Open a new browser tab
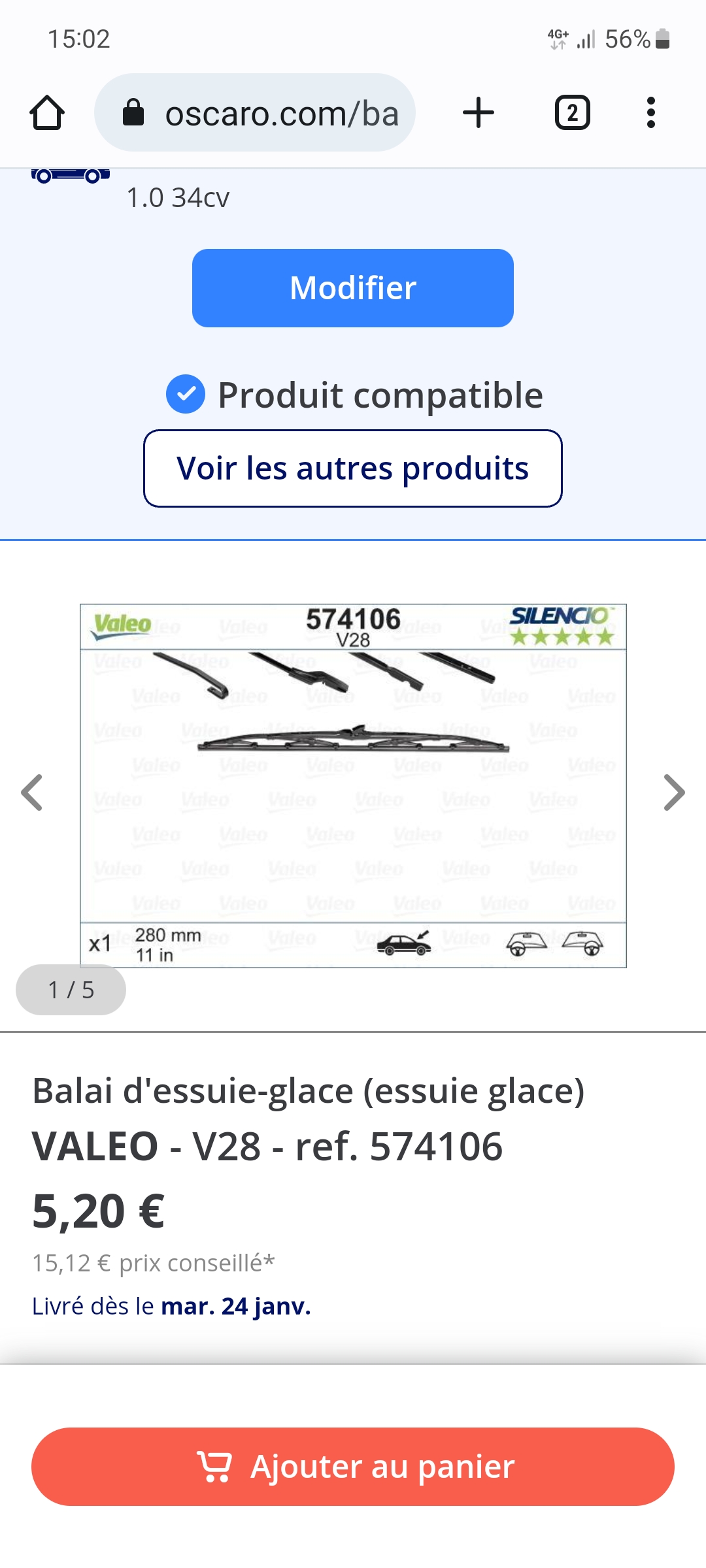This screenshot has height=1568, width=706. pyautogui.click(x=479, y=113)
